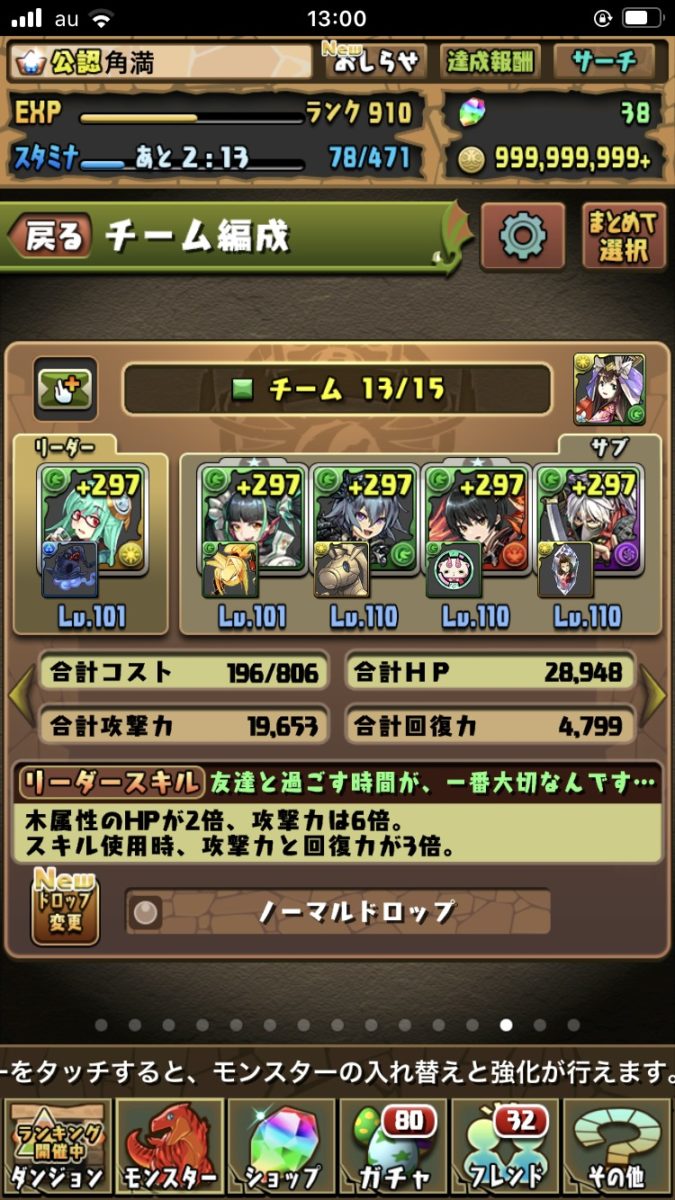Image resolution: width=675 pixels, height=1200 pixels.
Task: Open the ガチャ gacha tab
Action: click(395, 1148)
